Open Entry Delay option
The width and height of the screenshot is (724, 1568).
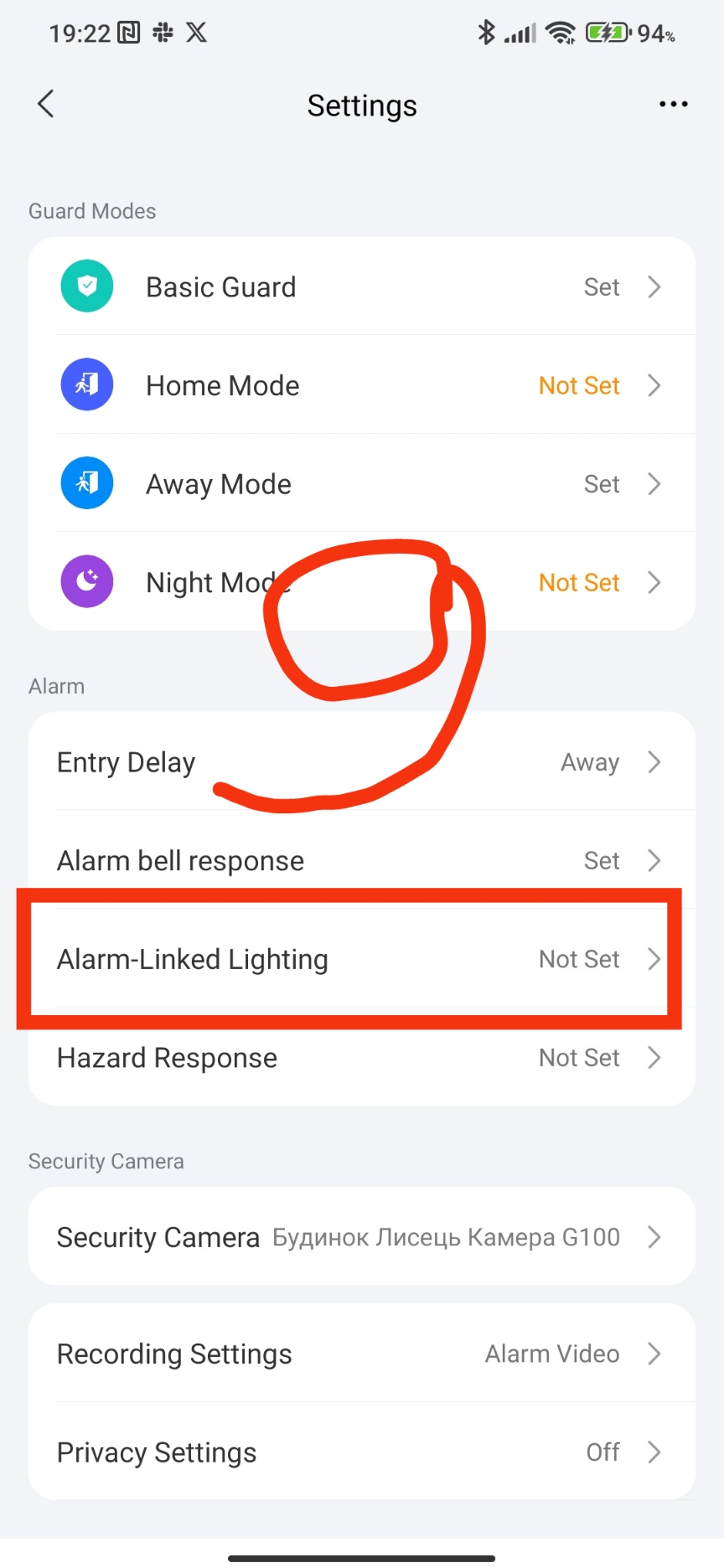[362, 762]
